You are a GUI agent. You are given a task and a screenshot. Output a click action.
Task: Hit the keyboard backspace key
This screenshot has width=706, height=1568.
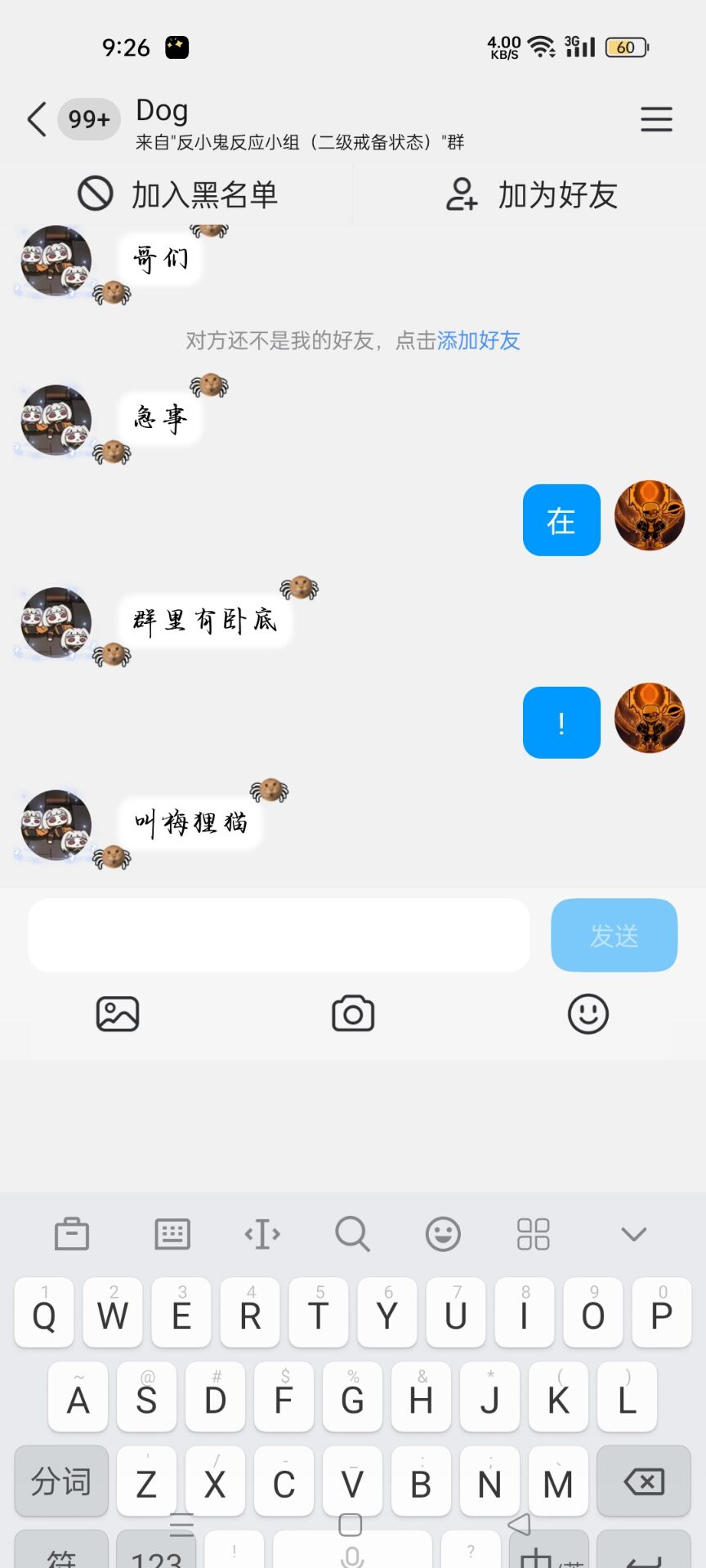pyautogui.click(x=644, y=1481)
